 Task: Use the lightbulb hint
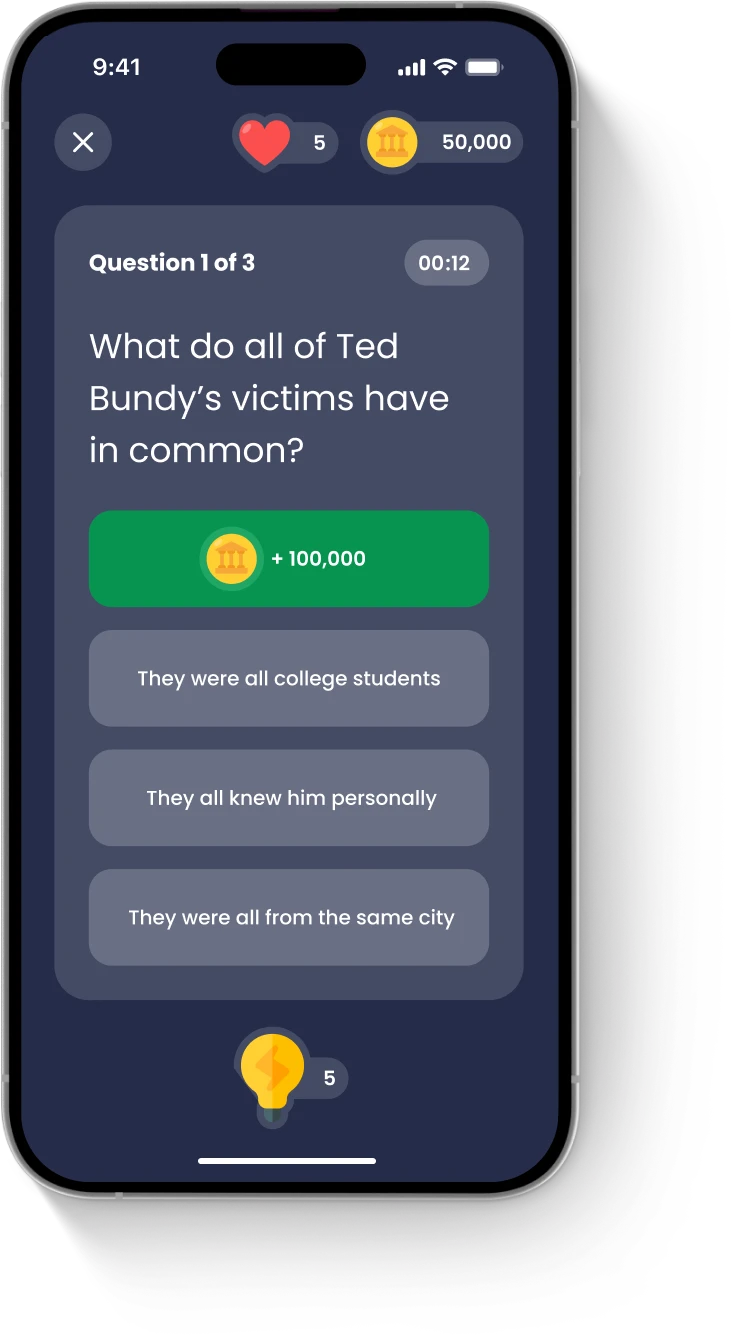coord(272,1074)
